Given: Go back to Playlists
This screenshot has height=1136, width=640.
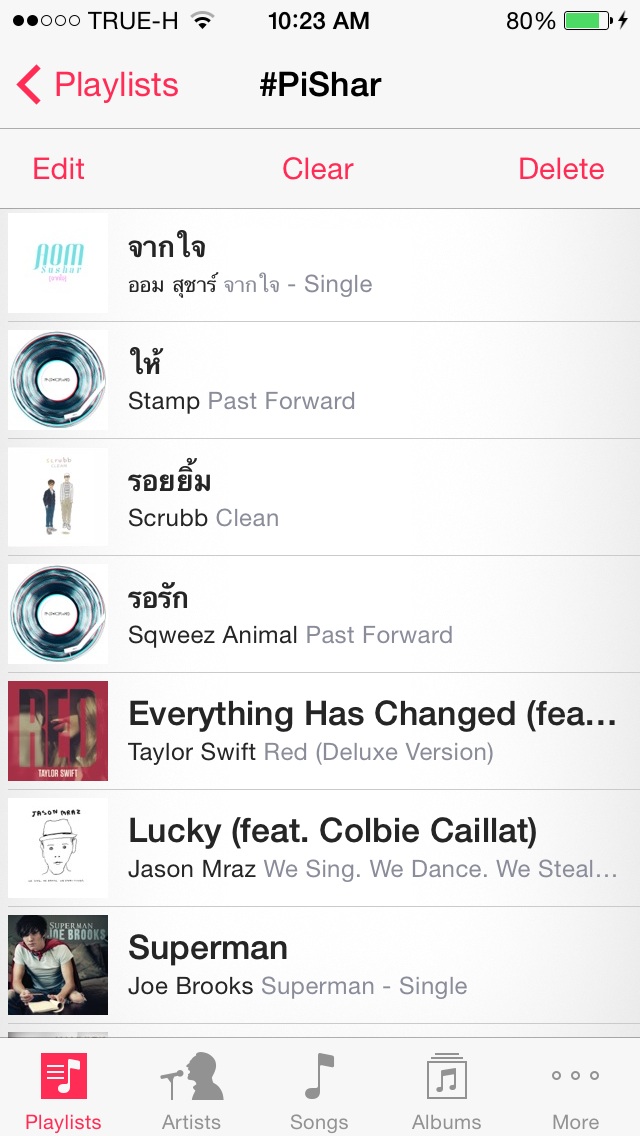Looking at the screenshot, I should [98, 86].
